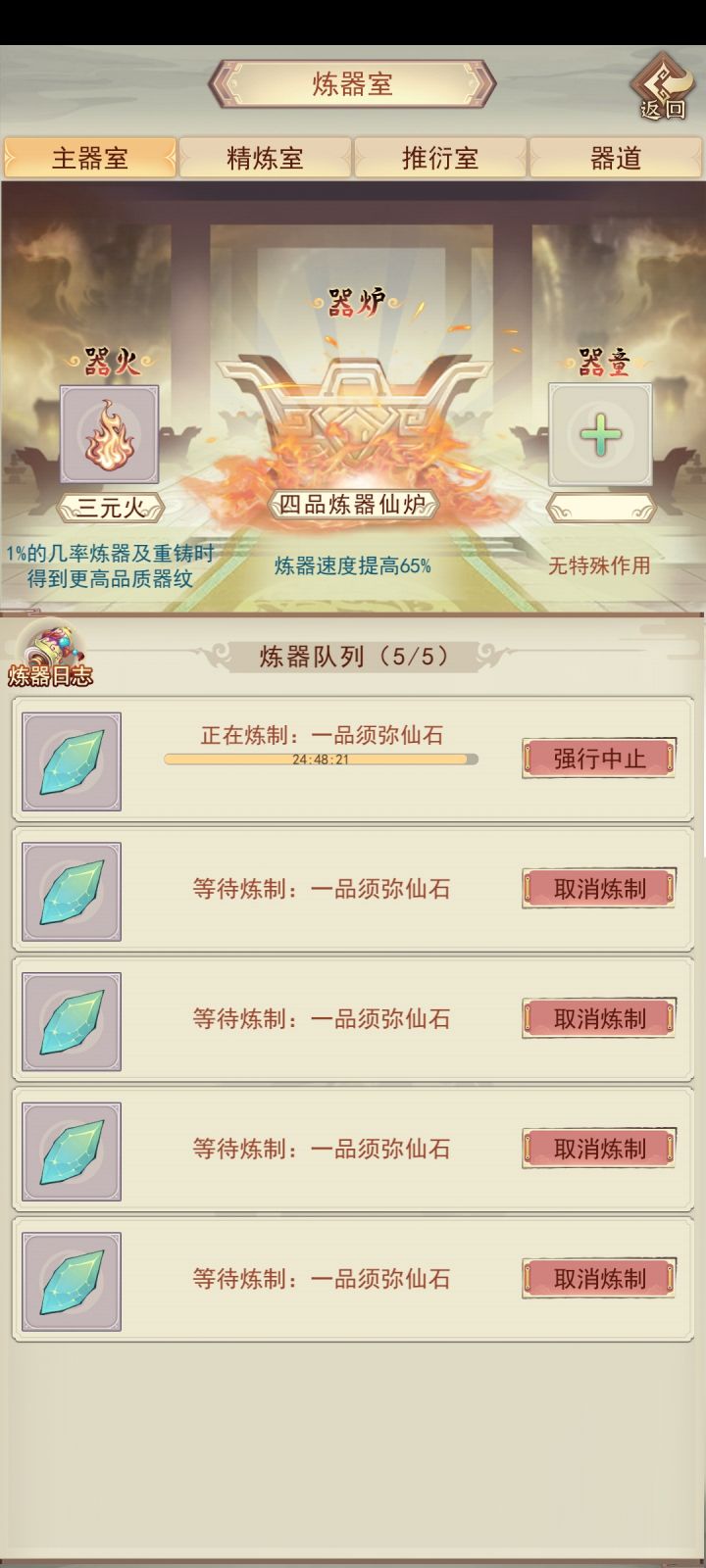Select the 三元火 flame icon under 器火
The width and height of the screenshot is (706, 1568).
[108, 434]
